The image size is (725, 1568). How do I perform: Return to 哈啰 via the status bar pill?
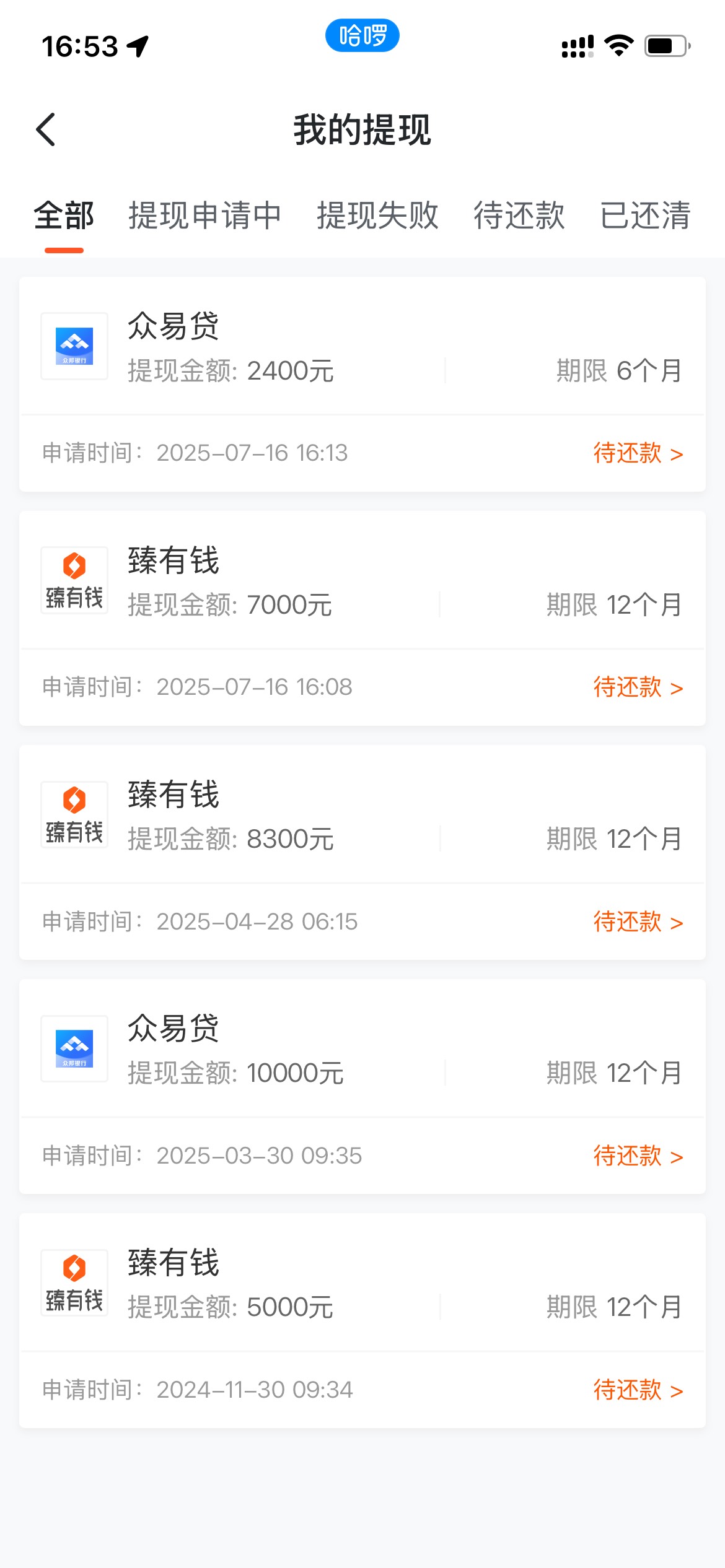coord(362,35)
